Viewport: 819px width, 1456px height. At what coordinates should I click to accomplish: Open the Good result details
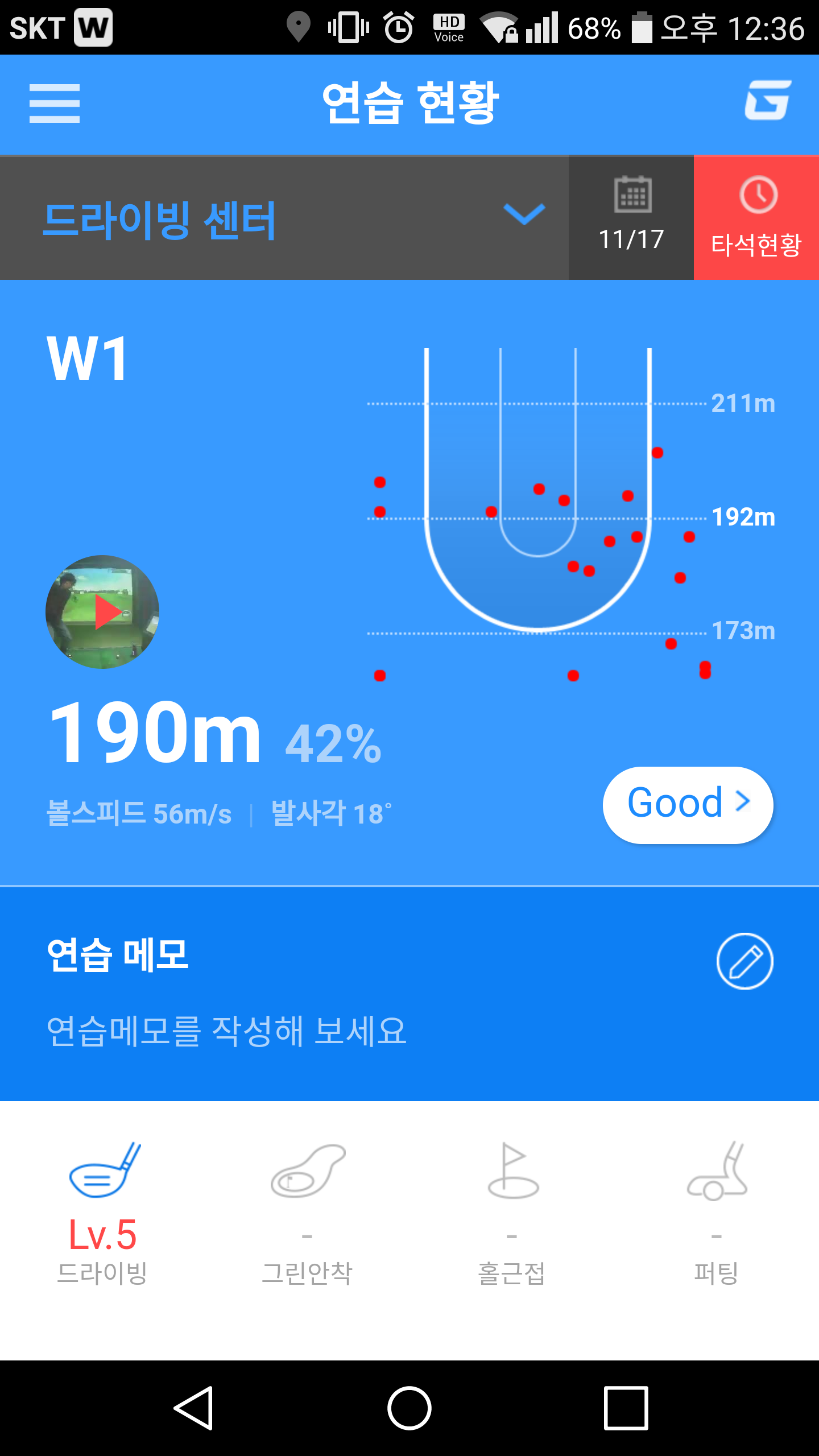688,804
